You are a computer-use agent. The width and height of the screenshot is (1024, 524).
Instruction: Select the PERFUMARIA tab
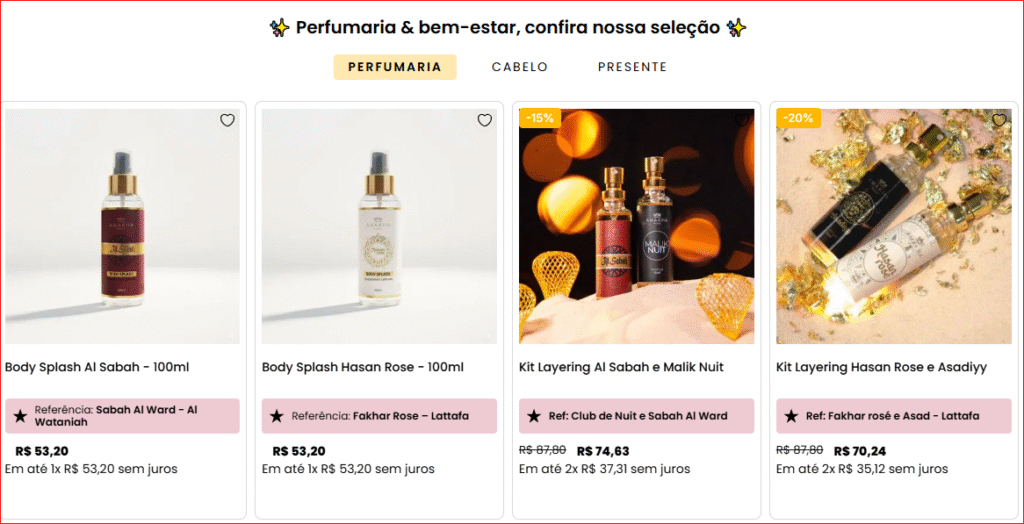(x=394, y=67)
